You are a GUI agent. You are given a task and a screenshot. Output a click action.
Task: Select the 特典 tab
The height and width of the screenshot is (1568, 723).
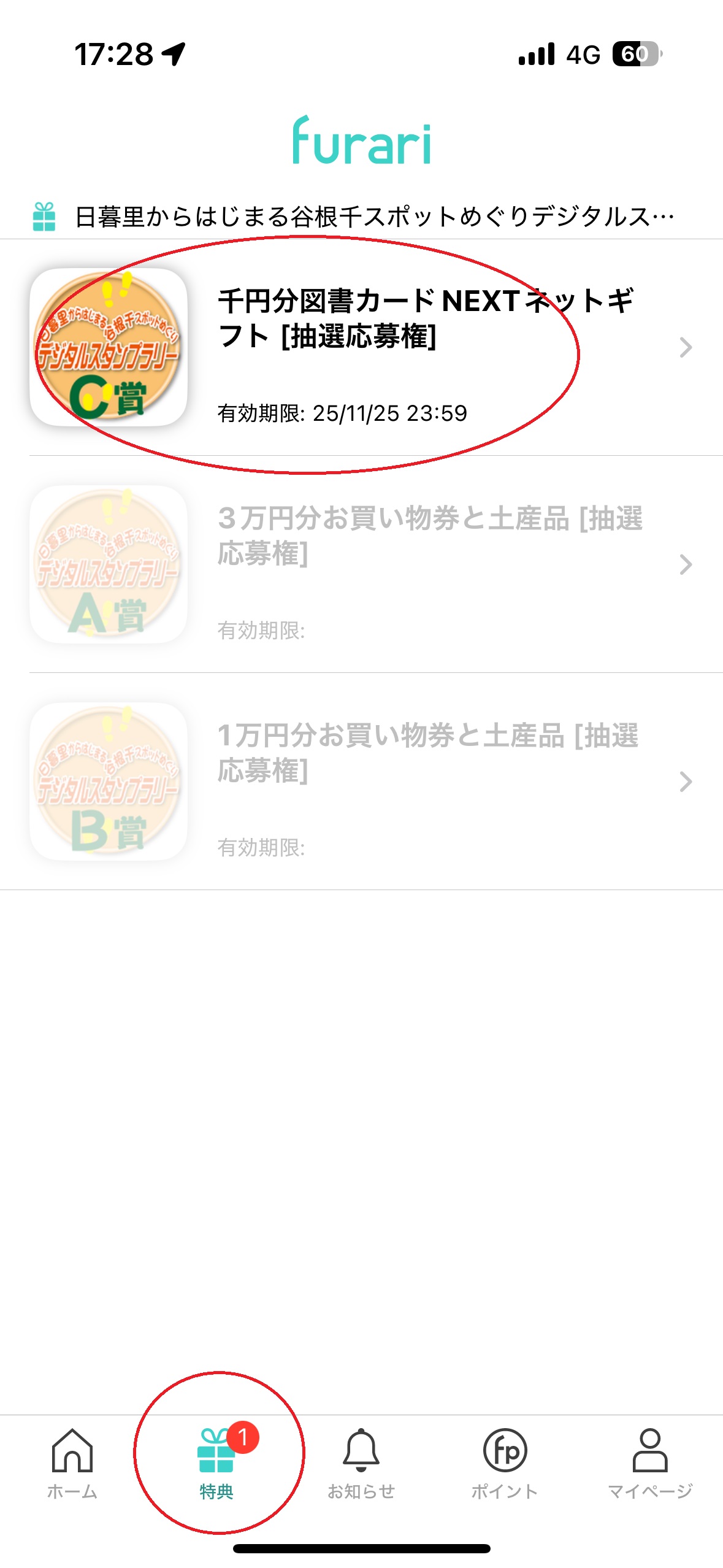pos(216,1462)
